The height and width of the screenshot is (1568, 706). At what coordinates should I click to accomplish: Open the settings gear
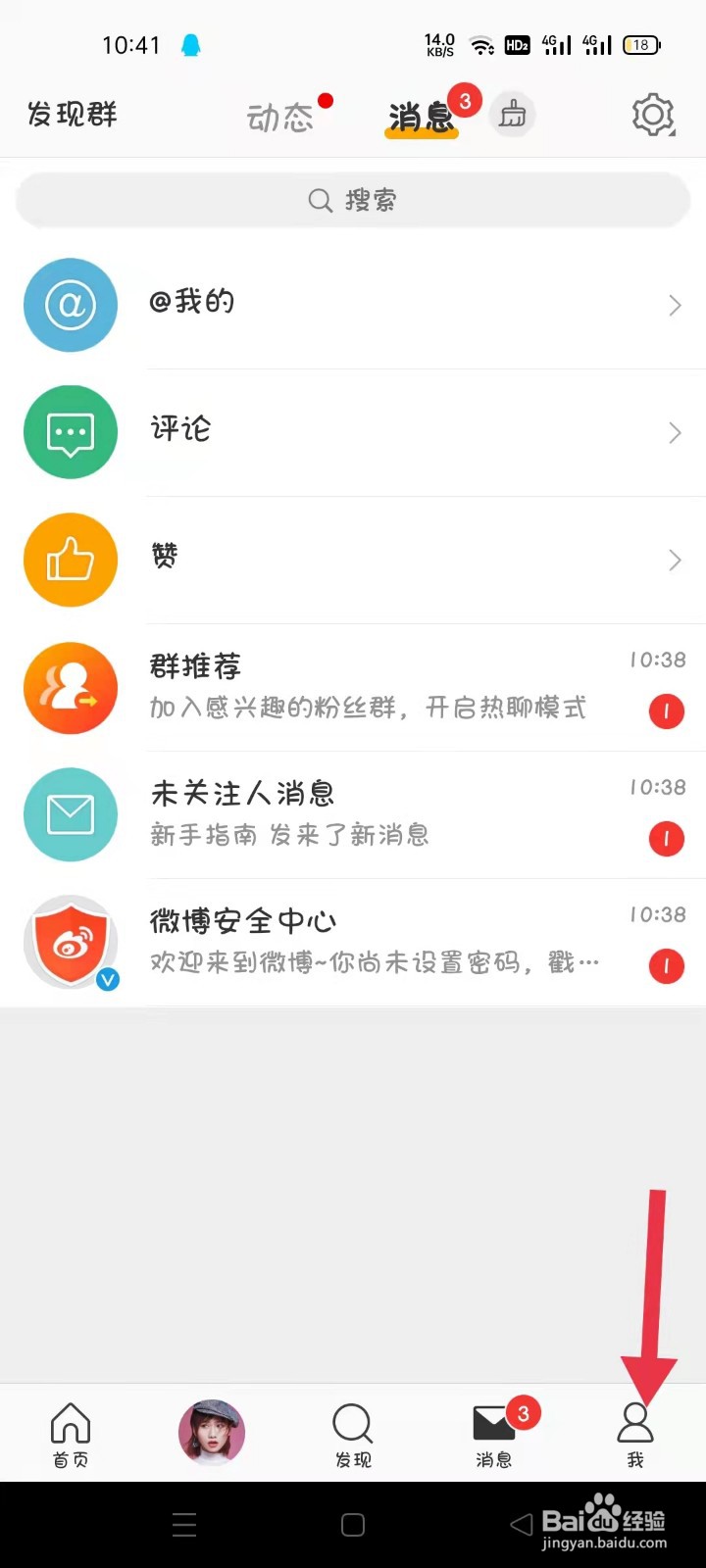(x=653, y=115)
